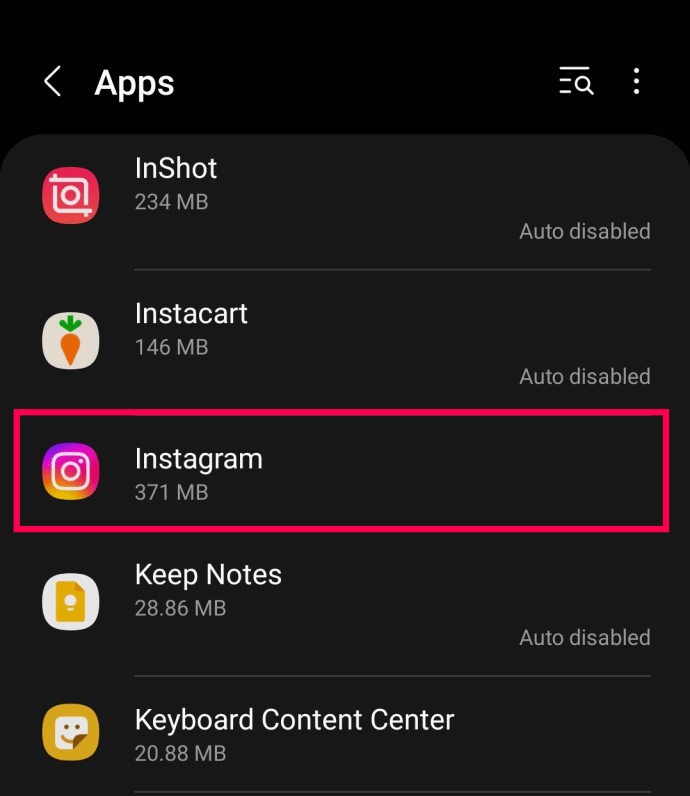690x796 pixels.
Task: Open the filter and search apps icon
Action: coord(576,82)
